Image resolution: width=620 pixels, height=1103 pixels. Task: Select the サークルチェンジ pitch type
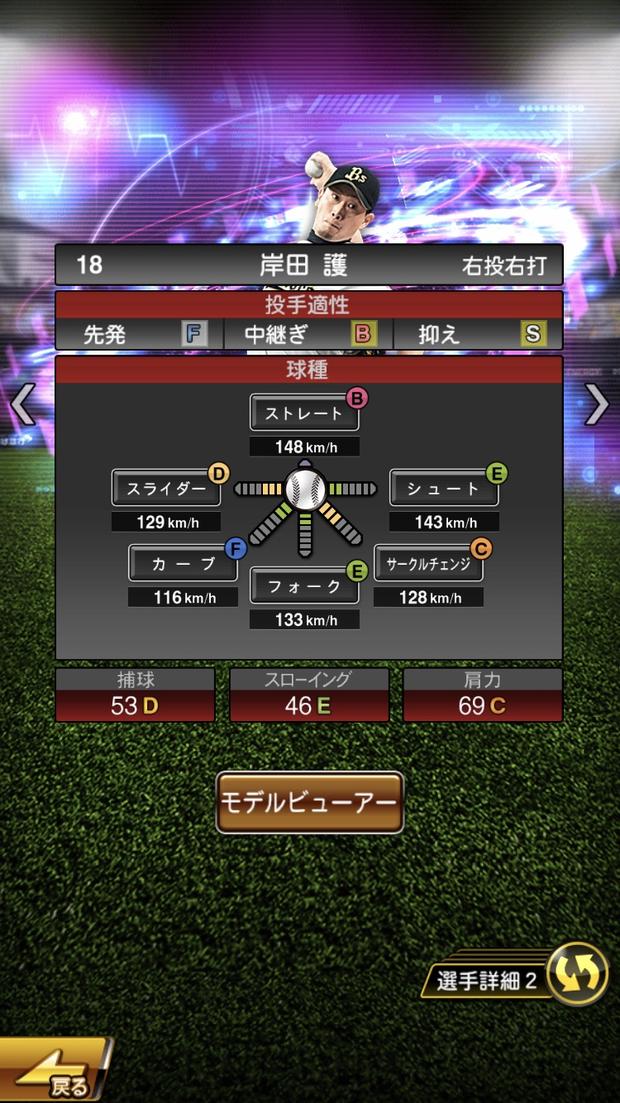(x=428, y=564)
